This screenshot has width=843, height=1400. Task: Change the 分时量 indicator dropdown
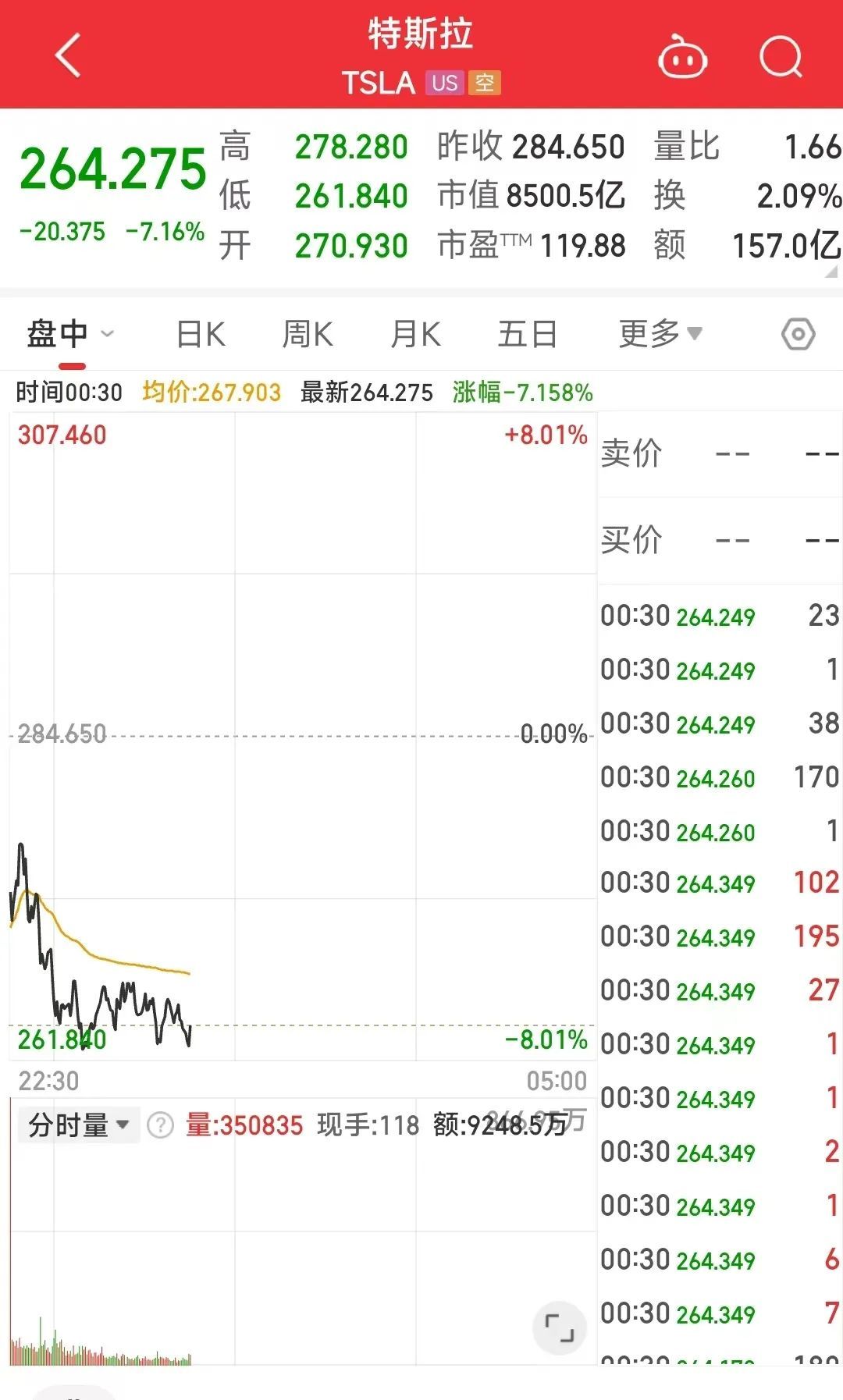coord(78,1125)
